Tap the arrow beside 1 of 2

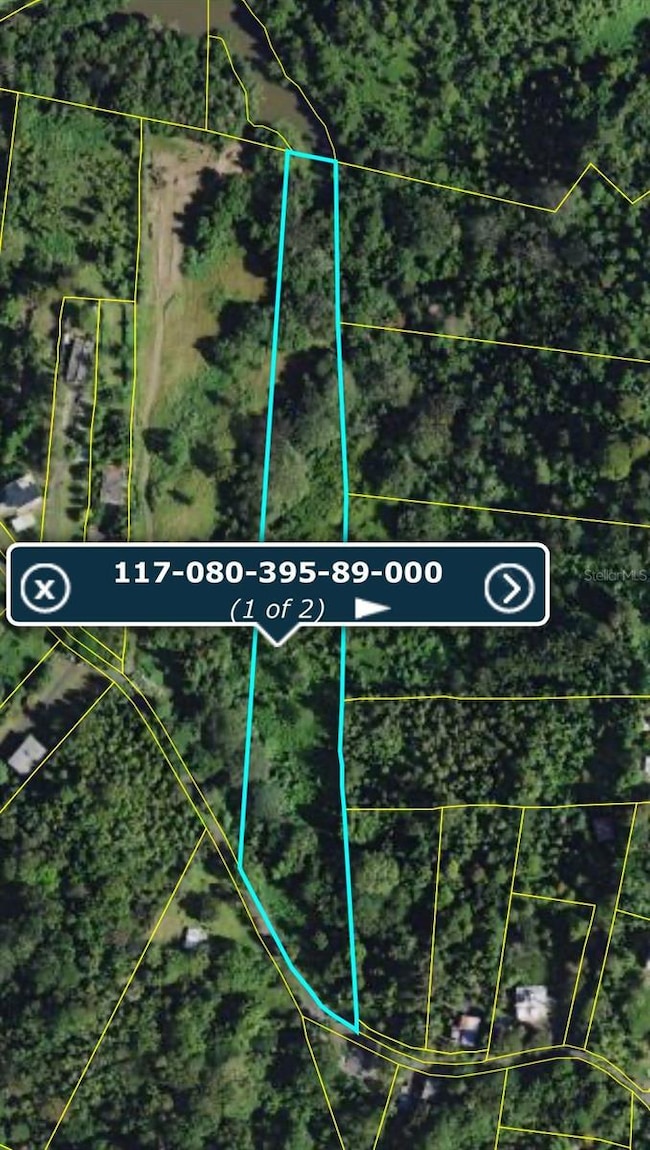(x=372, y=609)
